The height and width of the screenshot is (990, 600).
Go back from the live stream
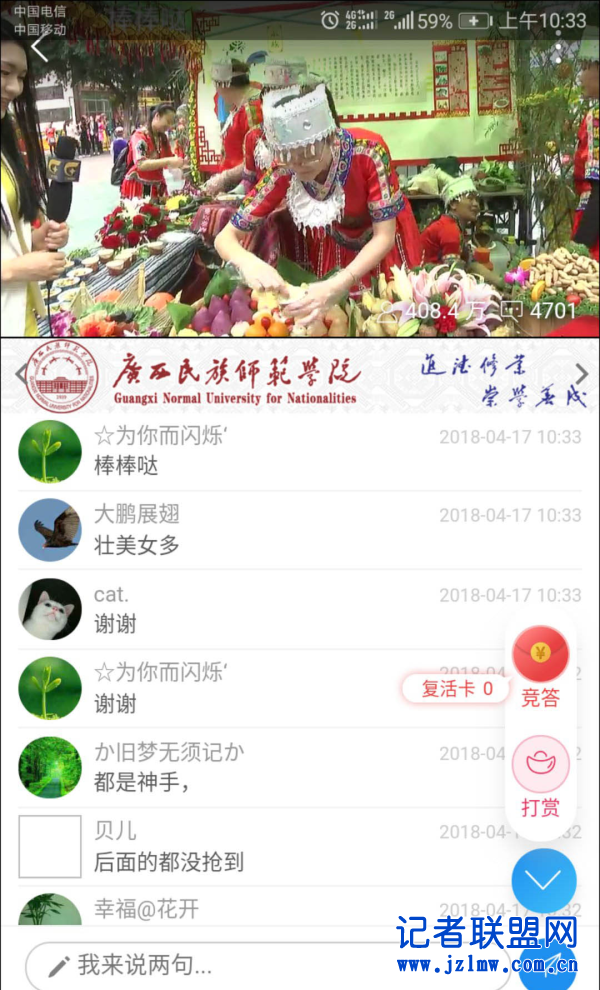pos(40,50)
